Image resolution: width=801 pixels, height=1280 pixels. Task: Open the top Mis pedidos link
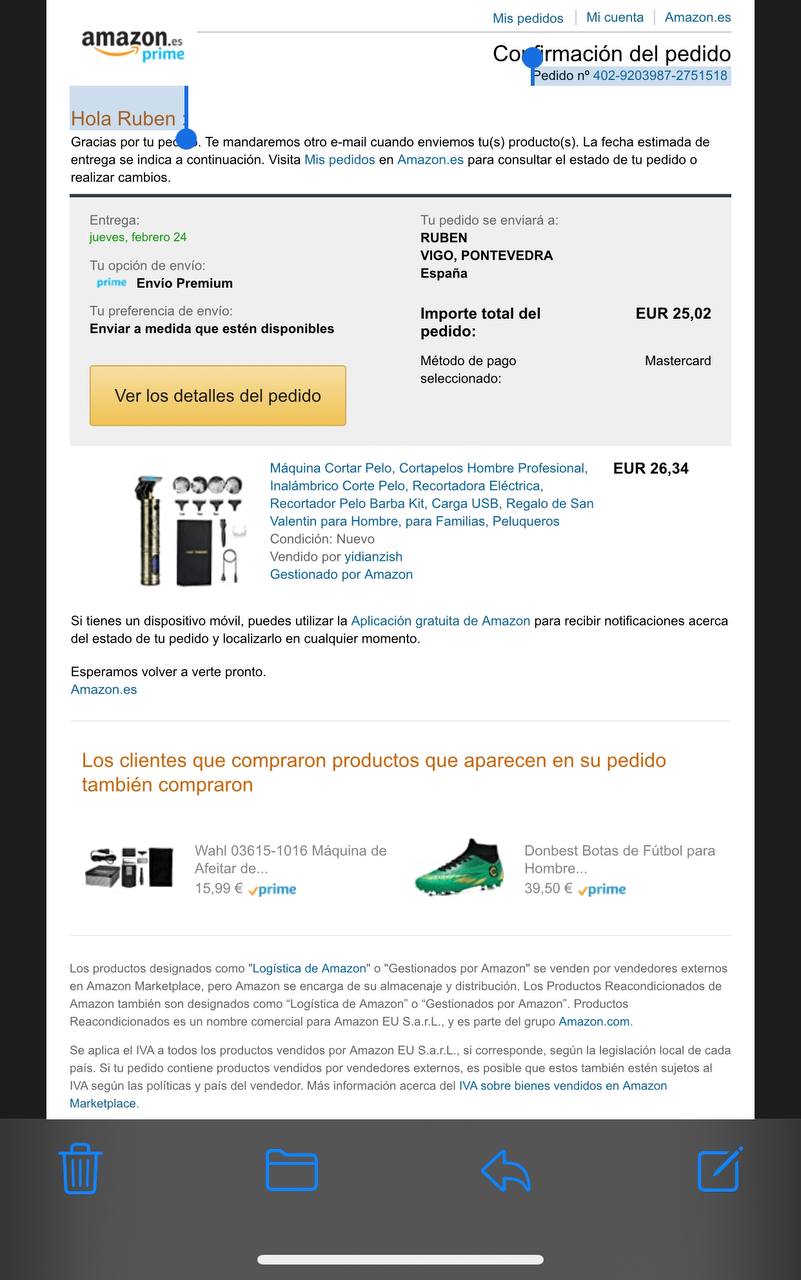[528, 18]
